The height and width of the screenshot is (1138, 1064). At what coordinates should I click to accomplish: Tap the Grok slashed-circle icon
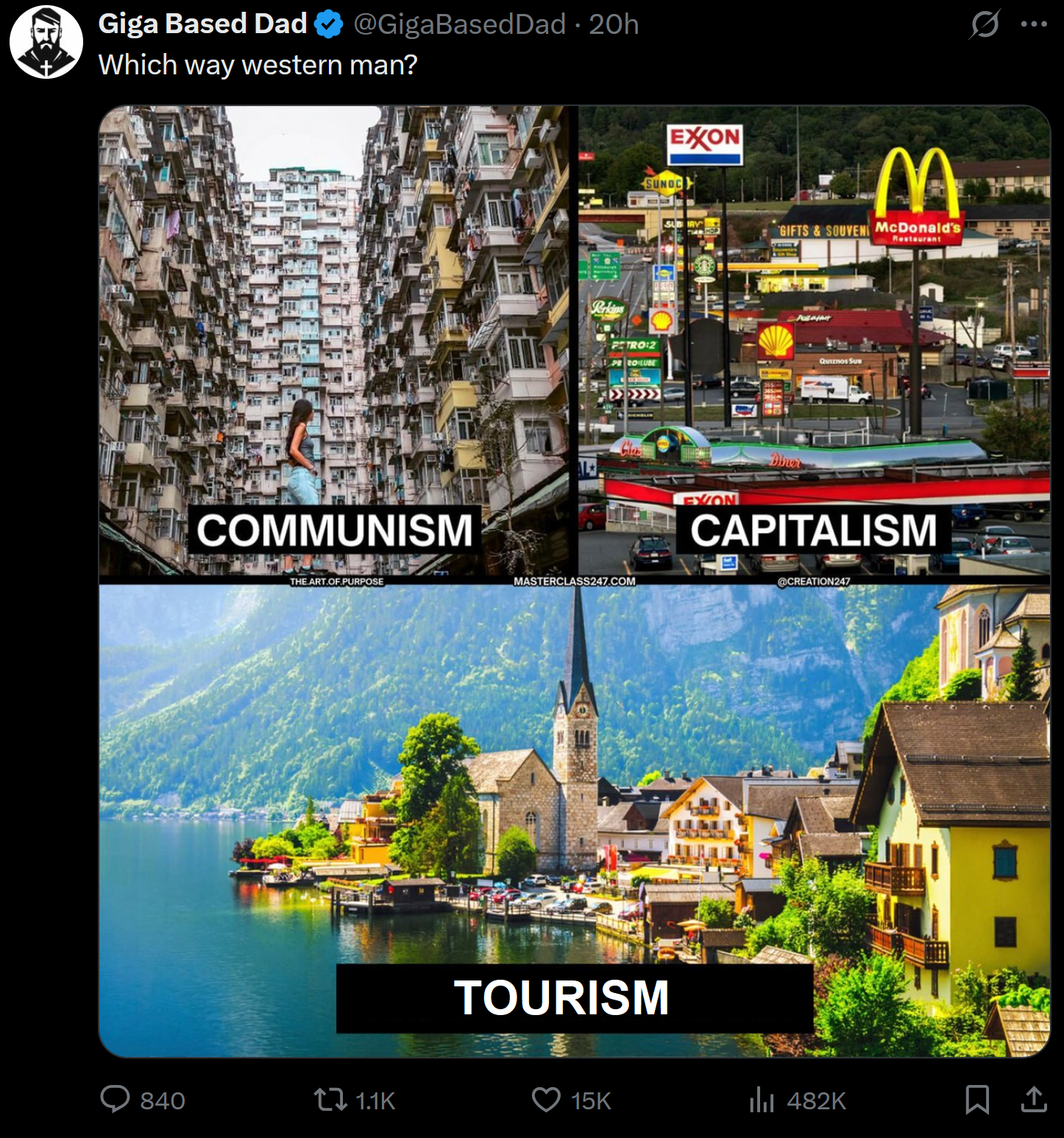tap(985, 24)
